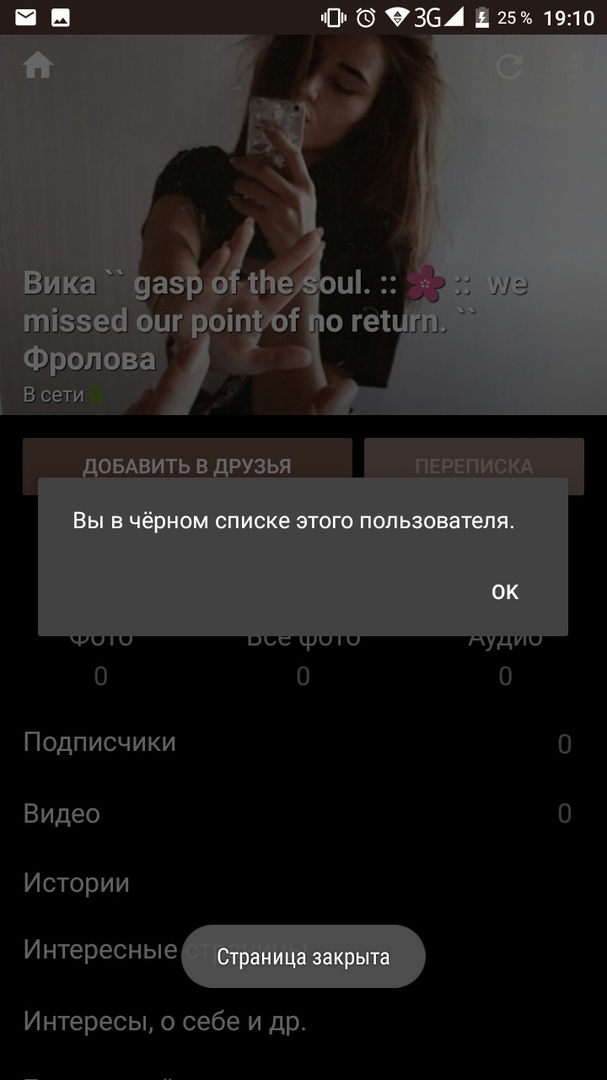
Task: Dismiss the blacklist dialog with OK
Action: (x=505, y=592)
